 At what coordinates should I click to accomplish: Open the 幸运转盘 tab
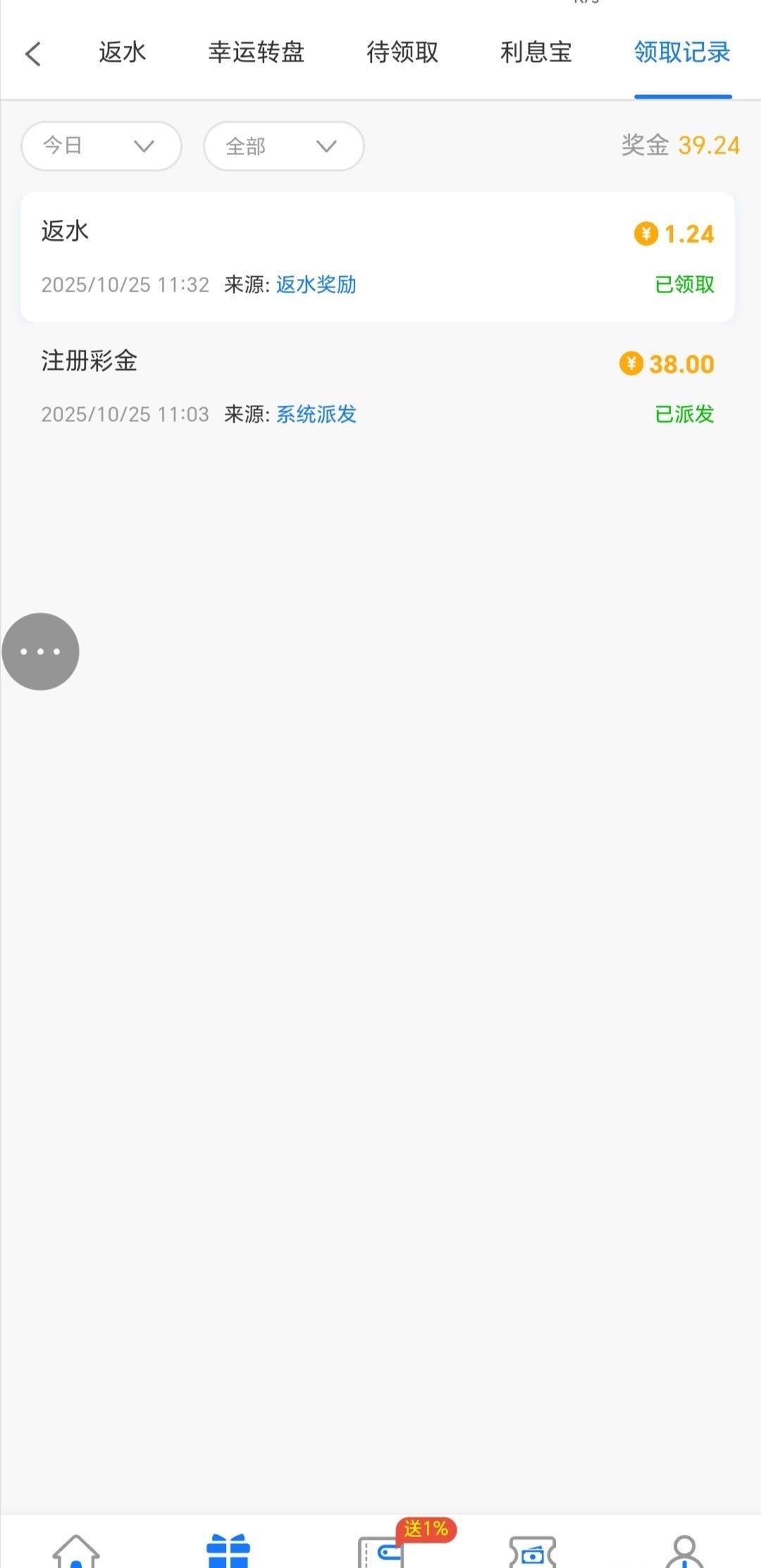pyautogui.click(x=256, y=53)
